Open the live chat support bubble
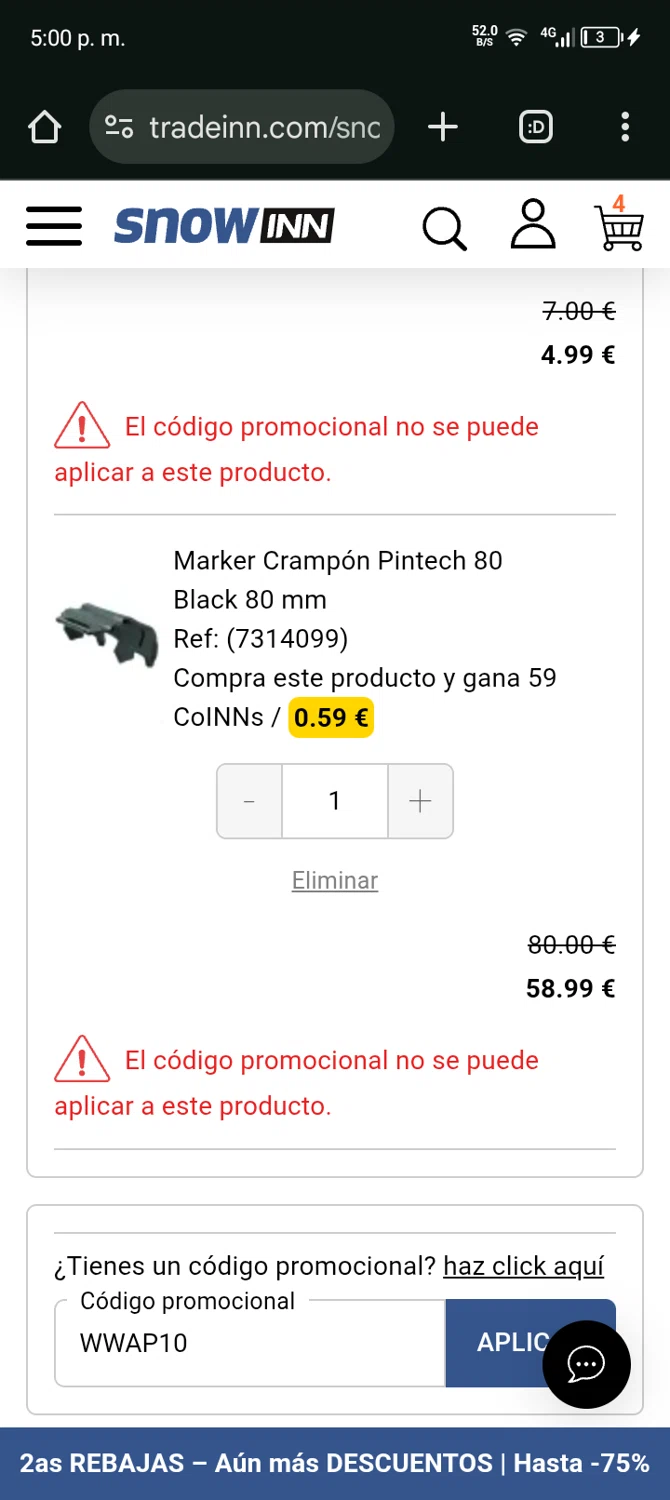This screenshot has height=1500, width=670. coord(586,1364)
